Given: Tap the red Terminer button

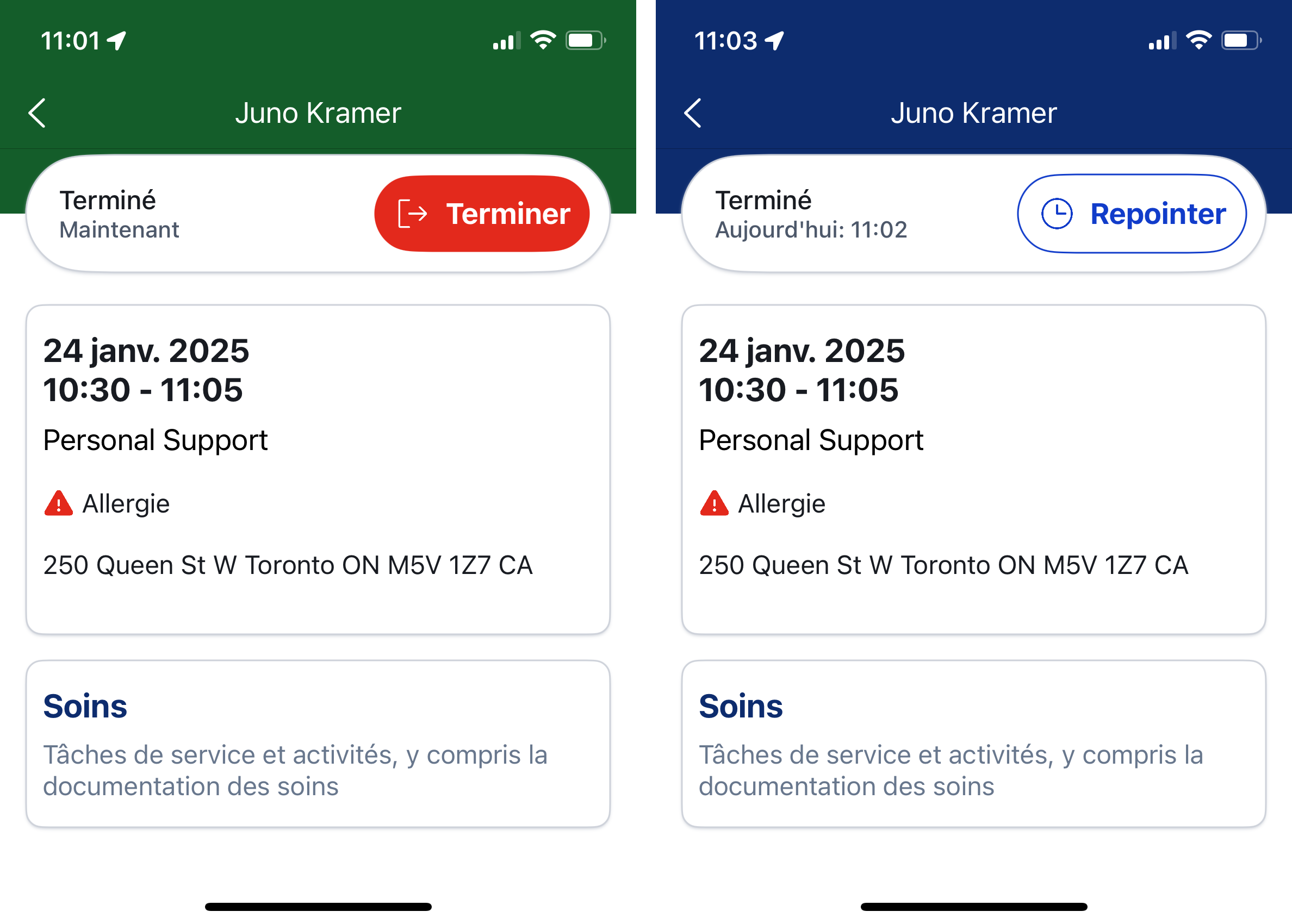Looking at the screenshot, I should point(482,214).
